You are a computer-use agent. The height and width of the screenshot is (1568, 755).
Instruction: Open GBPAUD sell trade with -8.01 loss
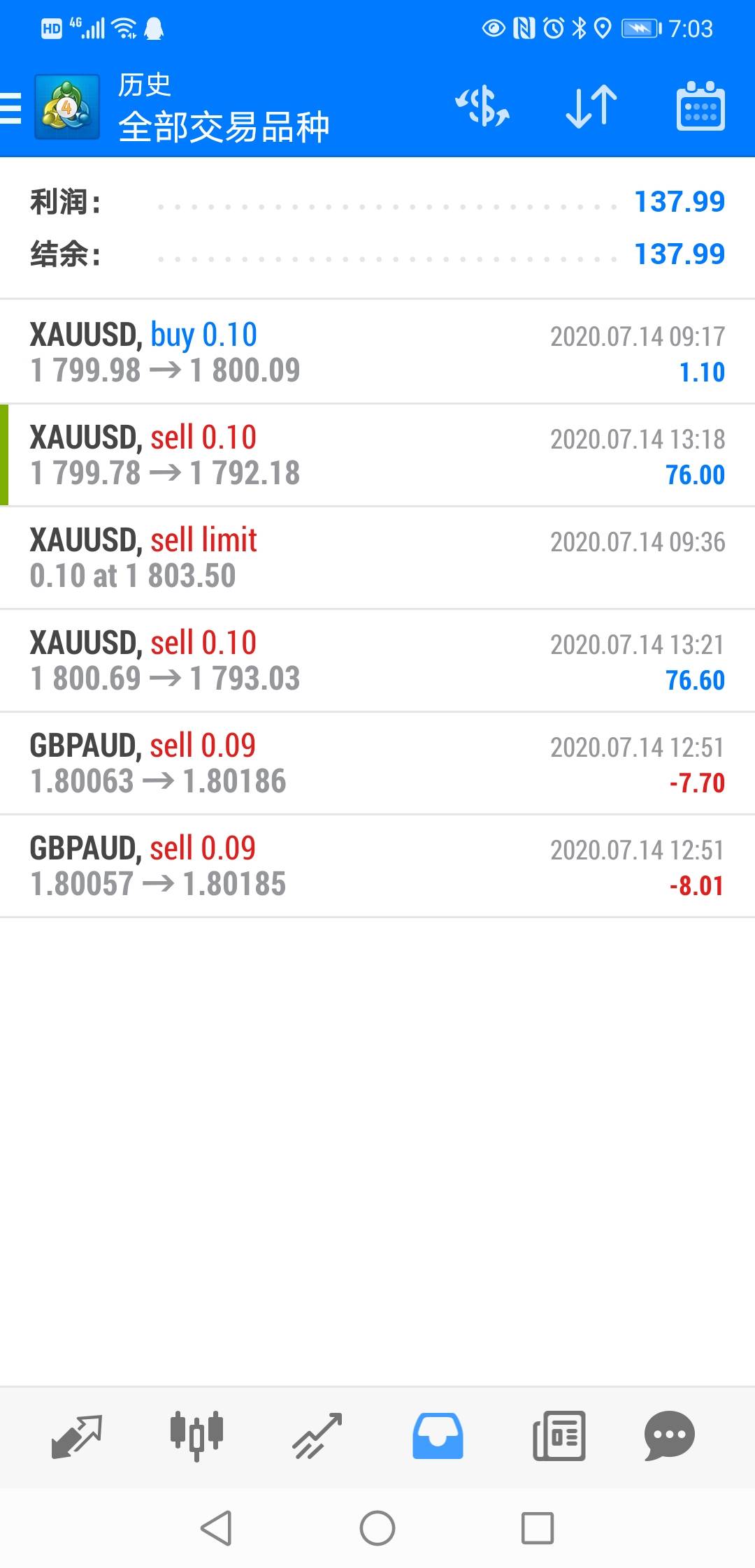point(377,866)
